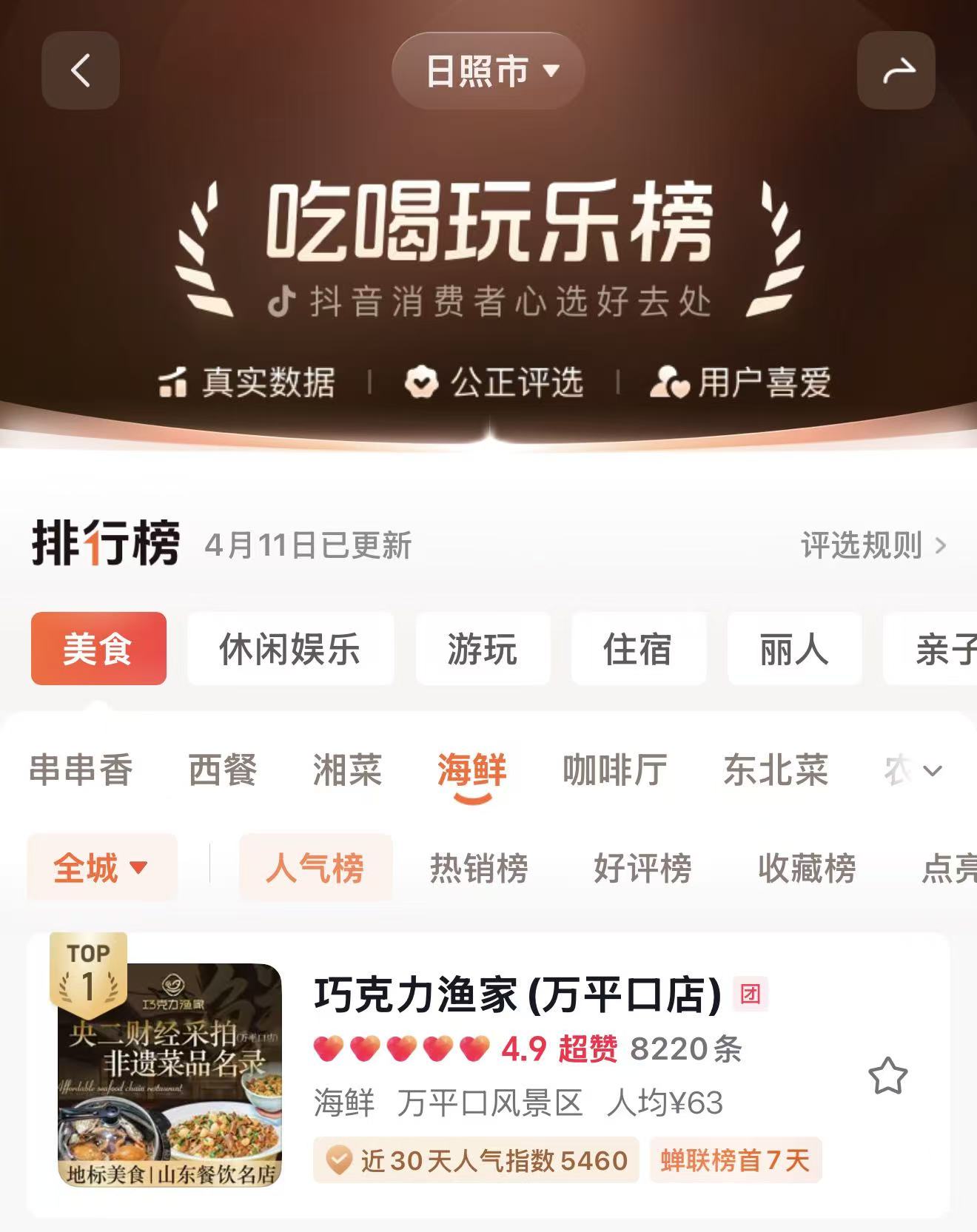Open the 巧克力渔家 (万平口店) restaurant card
The image size is (977, 1232).
click(x=518, y=994)
